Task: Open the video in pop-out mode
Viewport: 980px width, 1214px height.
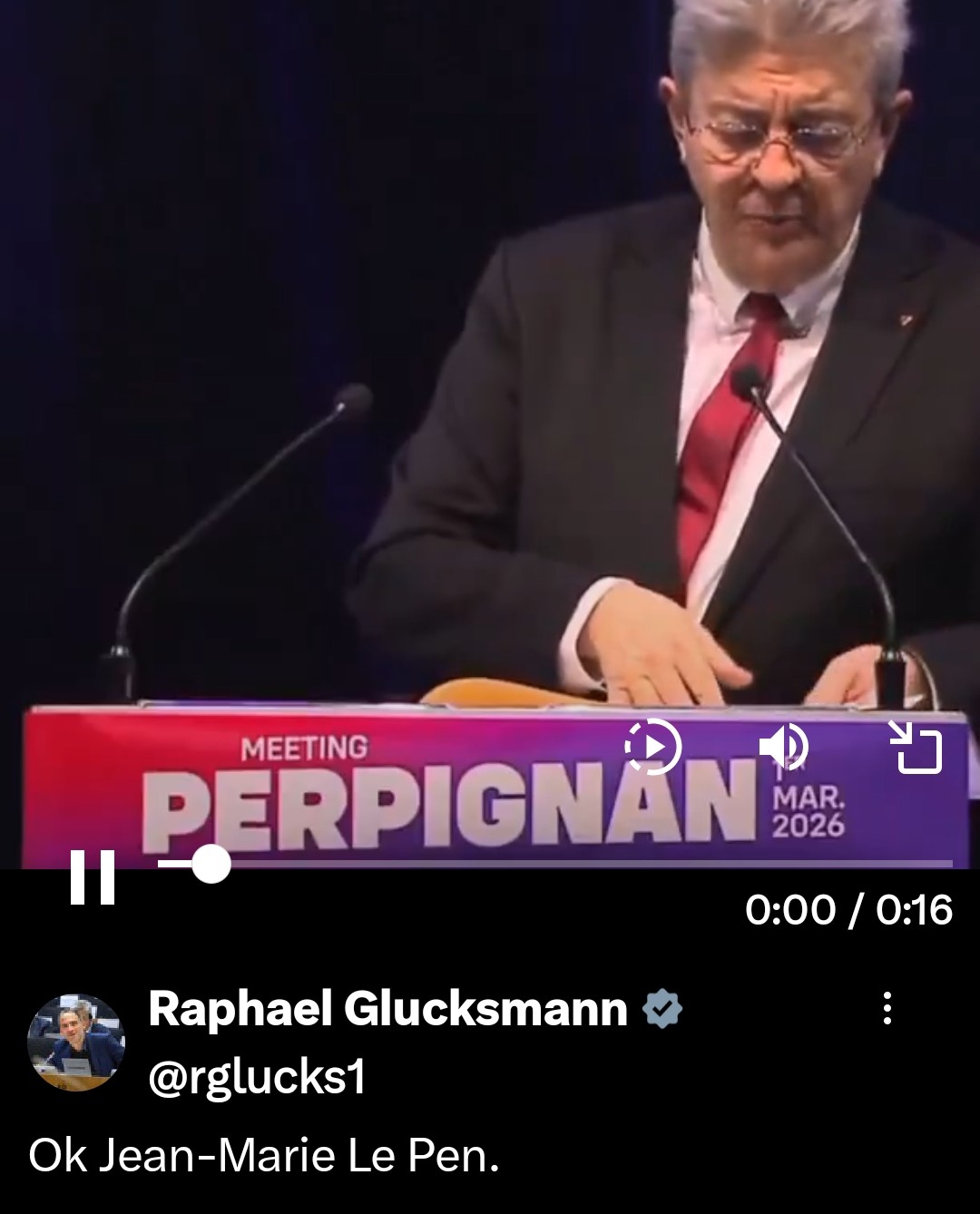Action: point(915,747)
